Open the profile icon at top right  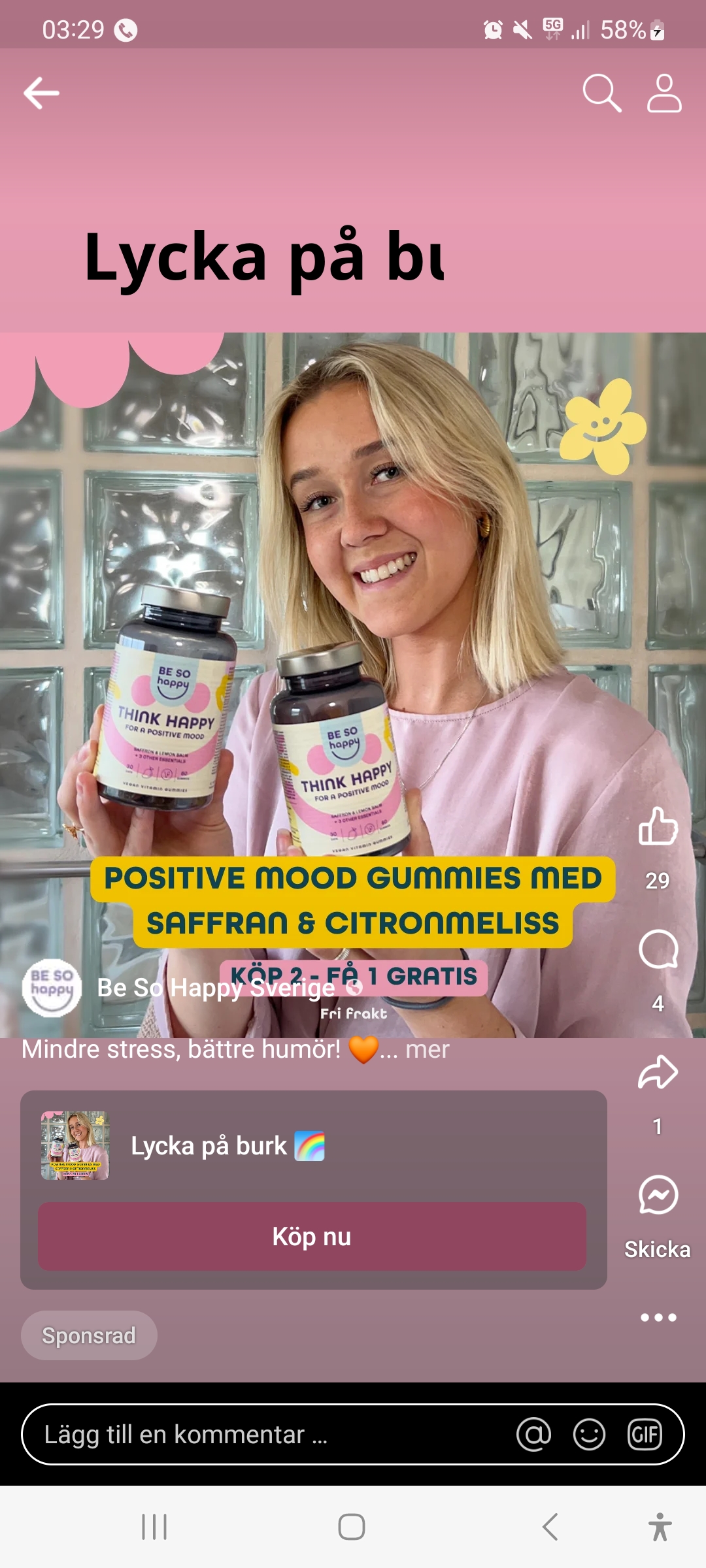pyautogui.click(x=664, y=93)
